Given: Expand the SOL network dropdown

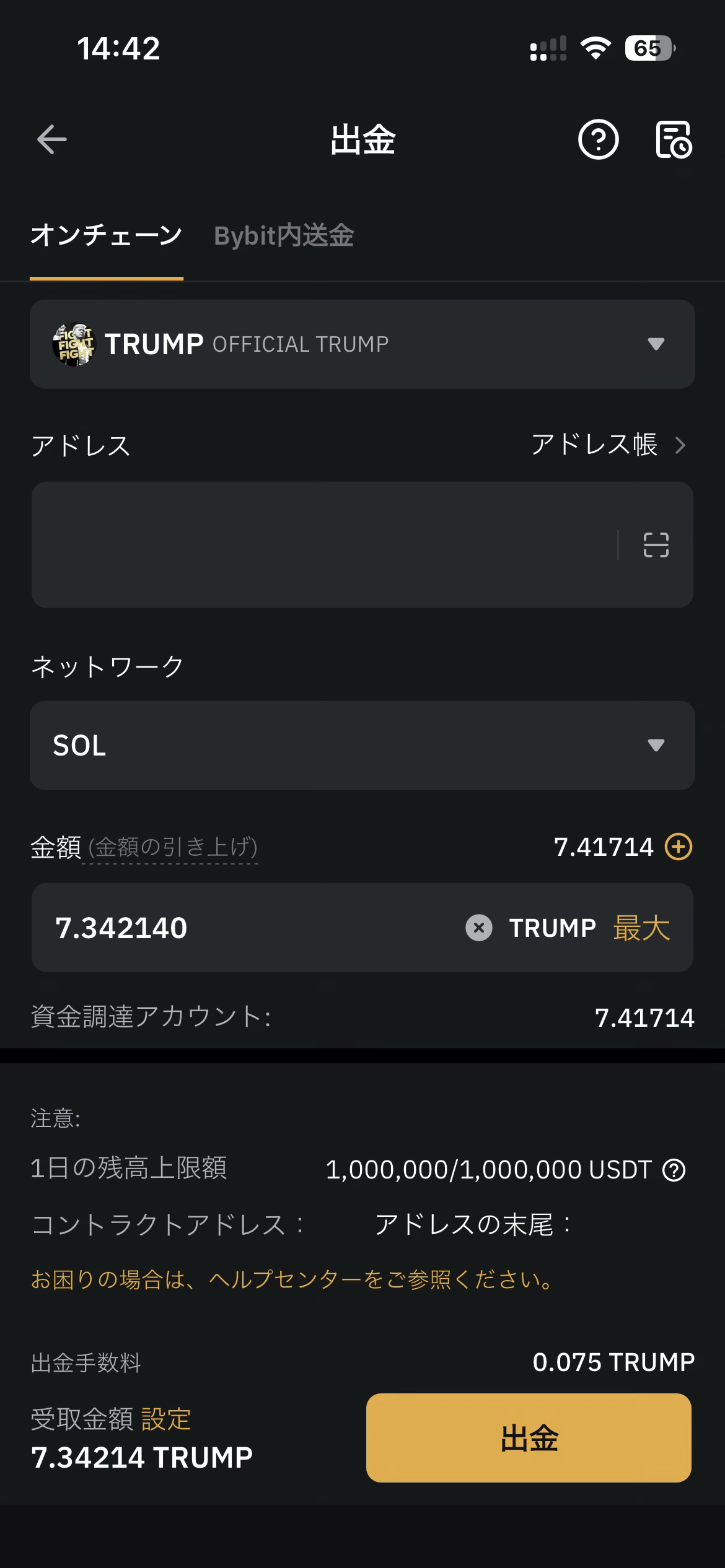Looking at the screenshot, I should [x=362, y=745].
